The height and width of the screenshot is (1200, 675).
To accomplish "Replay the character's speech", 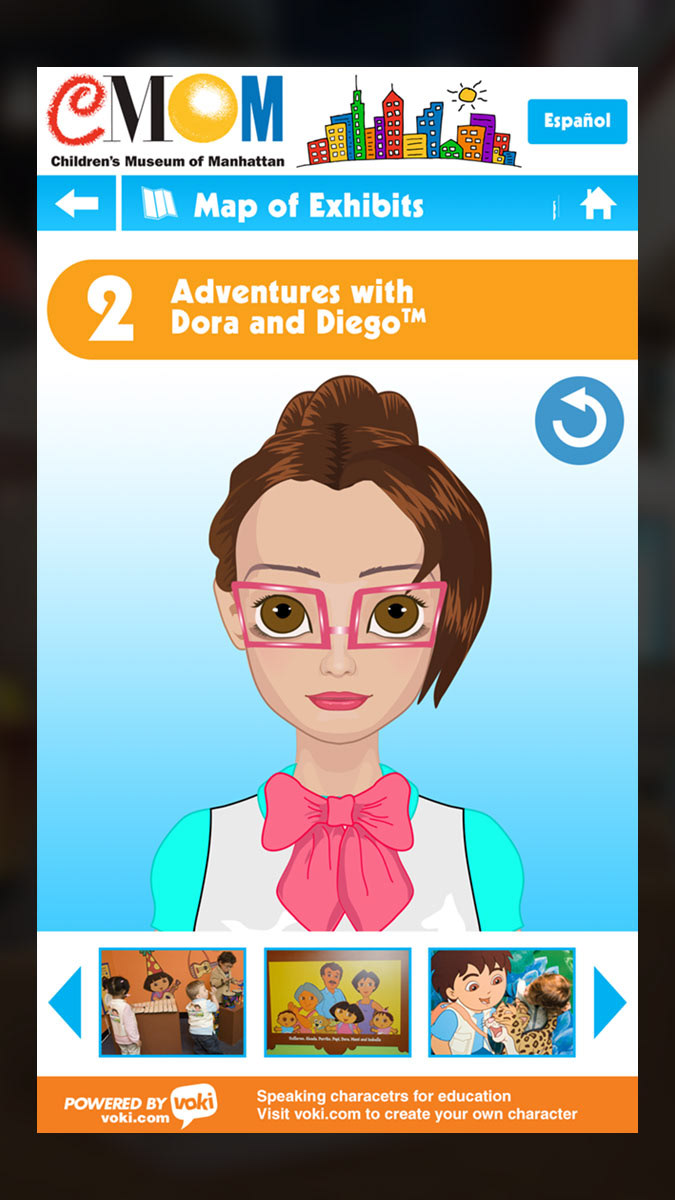I will pyautogui.click(x=579, y=420).
